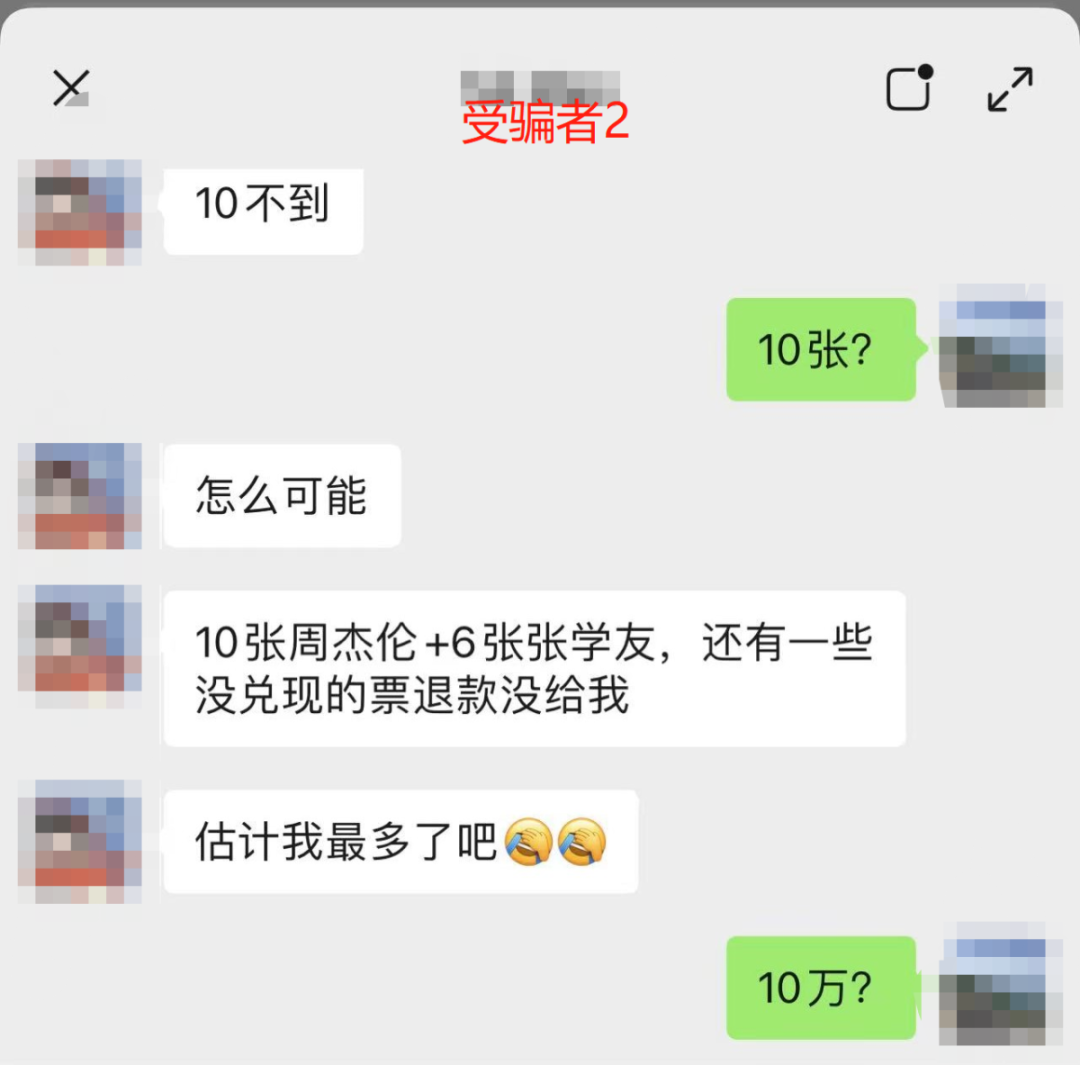
Task: Expand the chat to full screen
Action: click(x=1010, y=89)
